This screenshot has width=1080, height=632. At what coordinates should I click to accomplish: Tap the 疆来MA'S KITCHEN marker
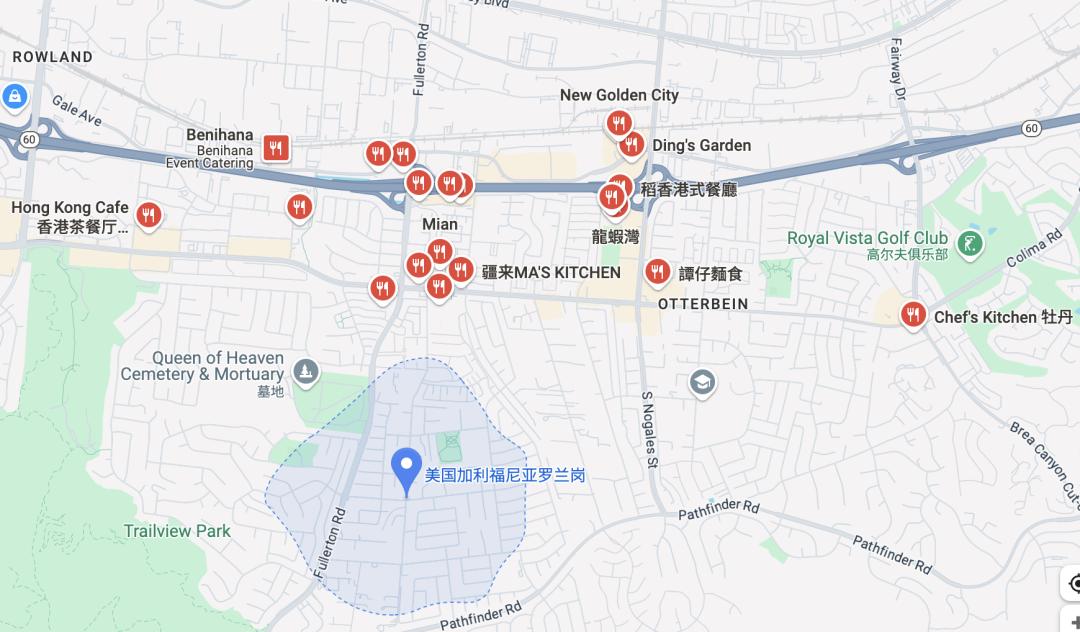(461, 270)
